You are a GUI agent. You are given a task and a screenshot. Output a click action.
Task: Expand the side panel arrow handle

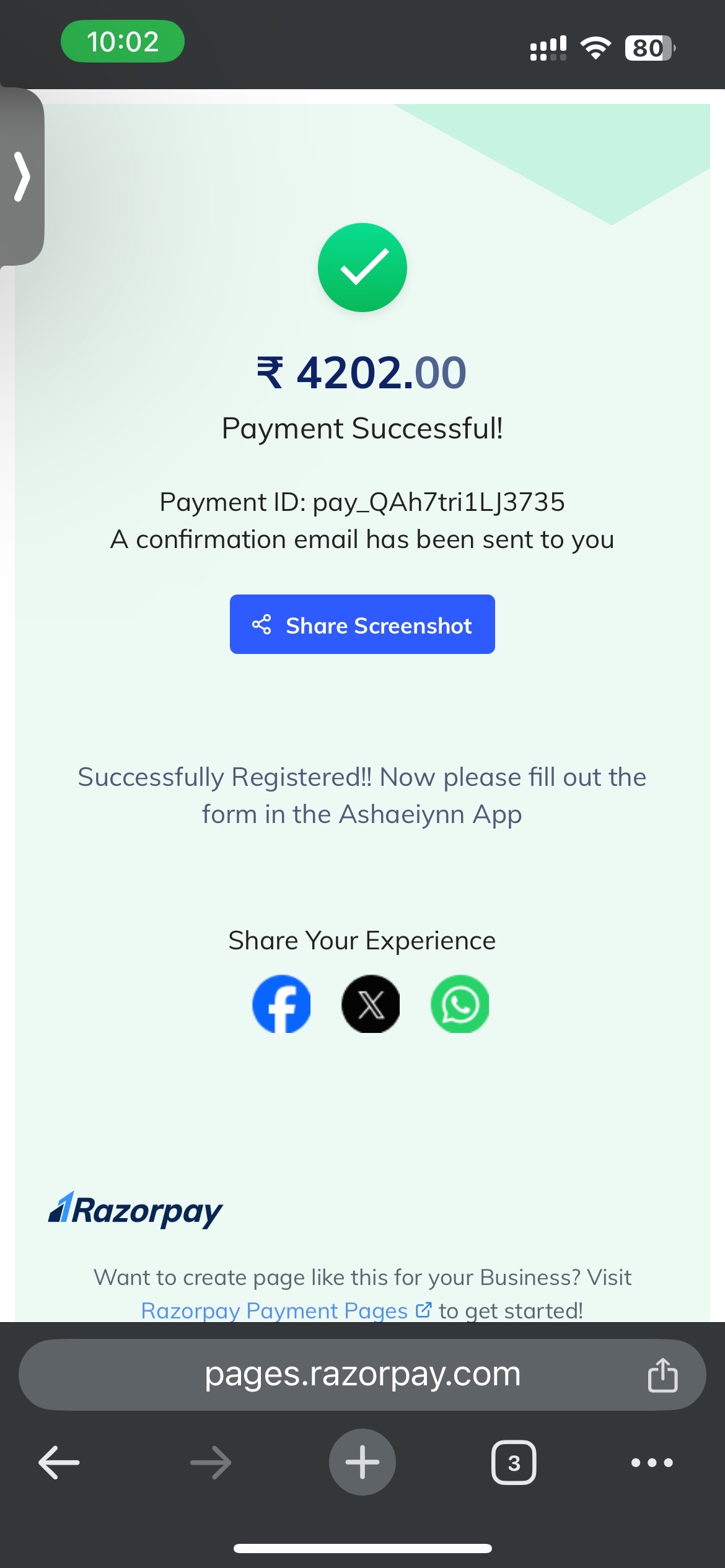tap(22, 176)
